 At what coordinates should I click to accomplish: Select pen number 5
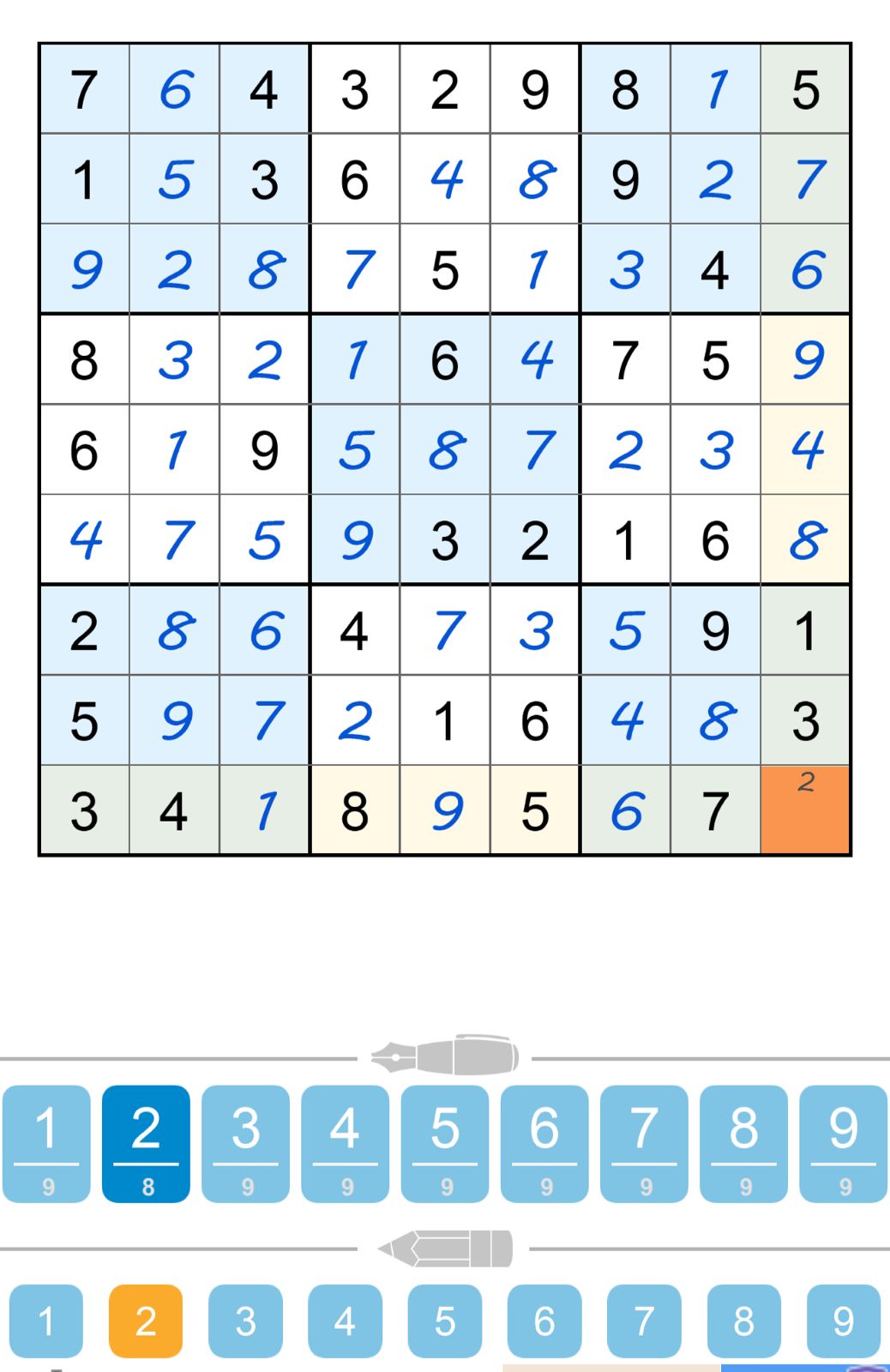(x=445, y=1143)
